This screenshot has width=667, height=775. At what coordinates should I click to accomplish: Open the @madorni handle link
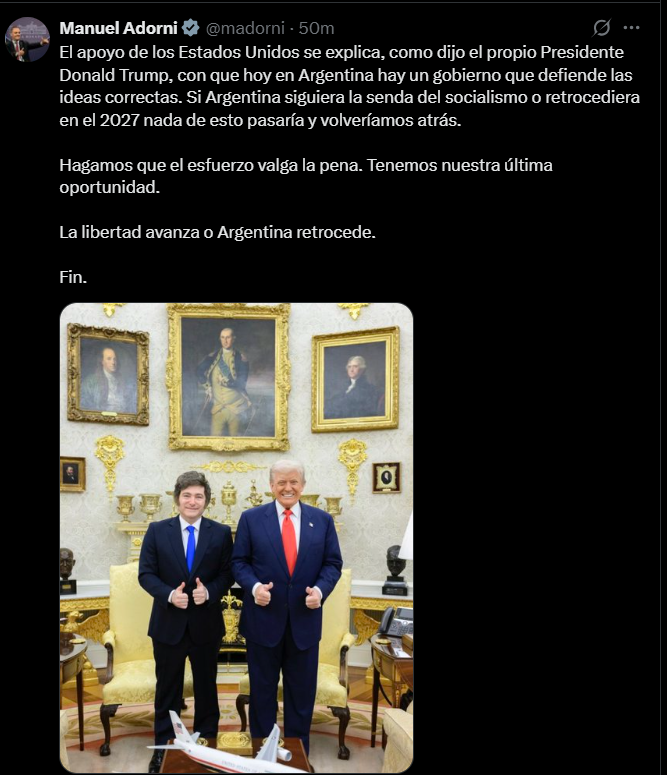pyautogui.click(x=244, y=28)
